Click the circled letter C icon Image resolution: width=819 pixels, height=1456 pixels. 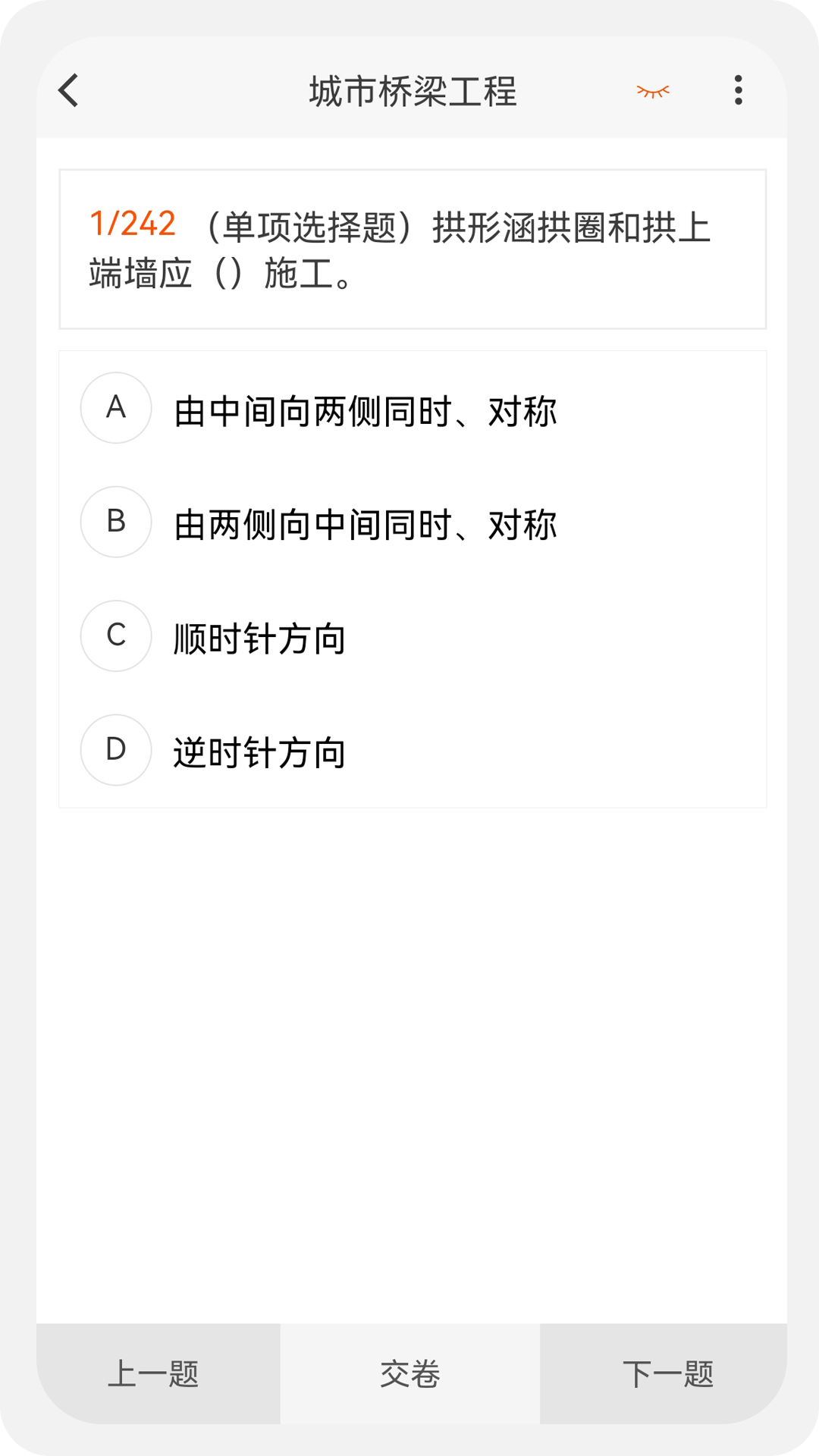pyautogui.click(x=115, y=636)
